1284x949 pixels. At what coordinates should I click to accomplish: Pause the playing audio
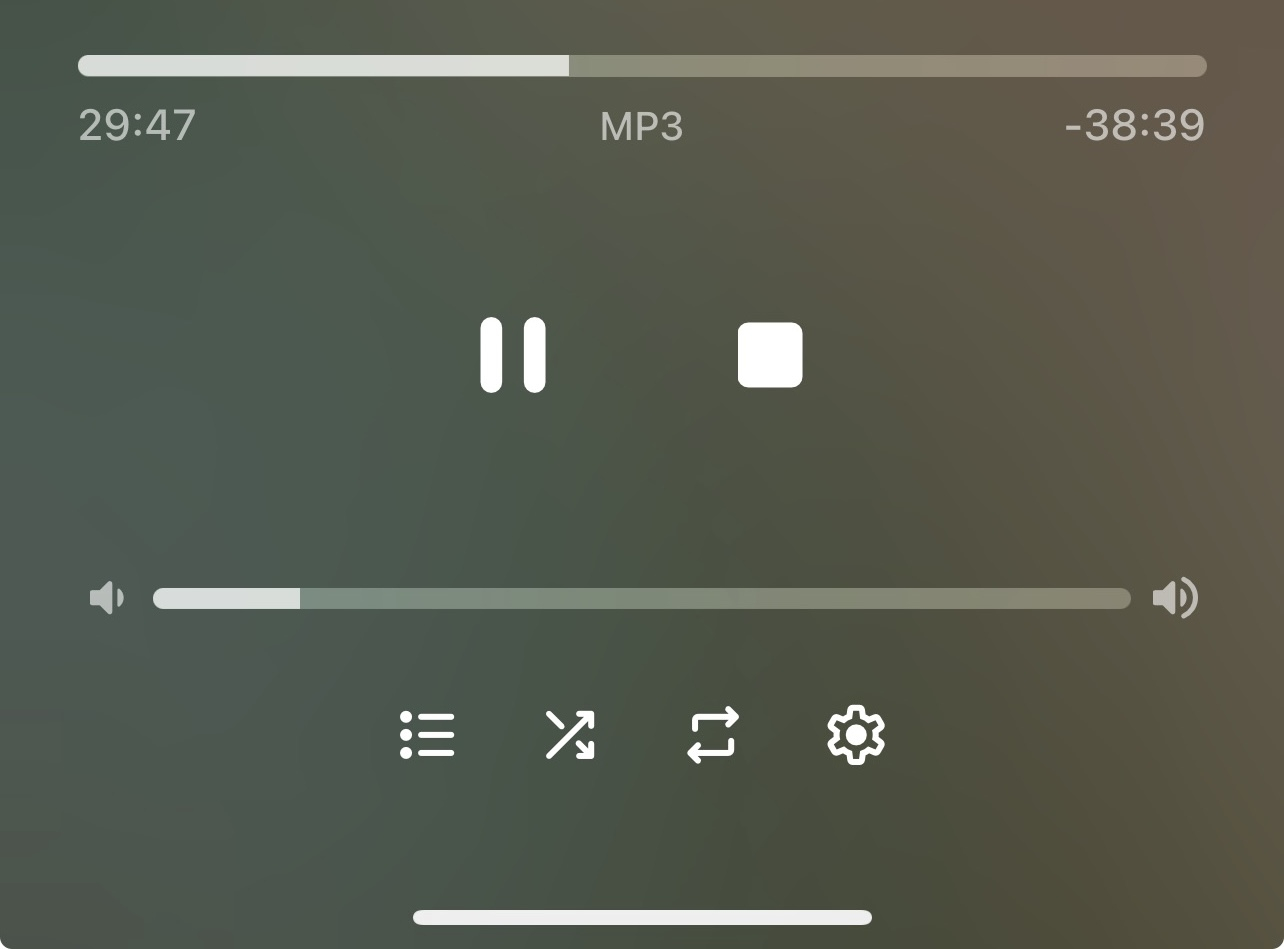coord(513,355)
